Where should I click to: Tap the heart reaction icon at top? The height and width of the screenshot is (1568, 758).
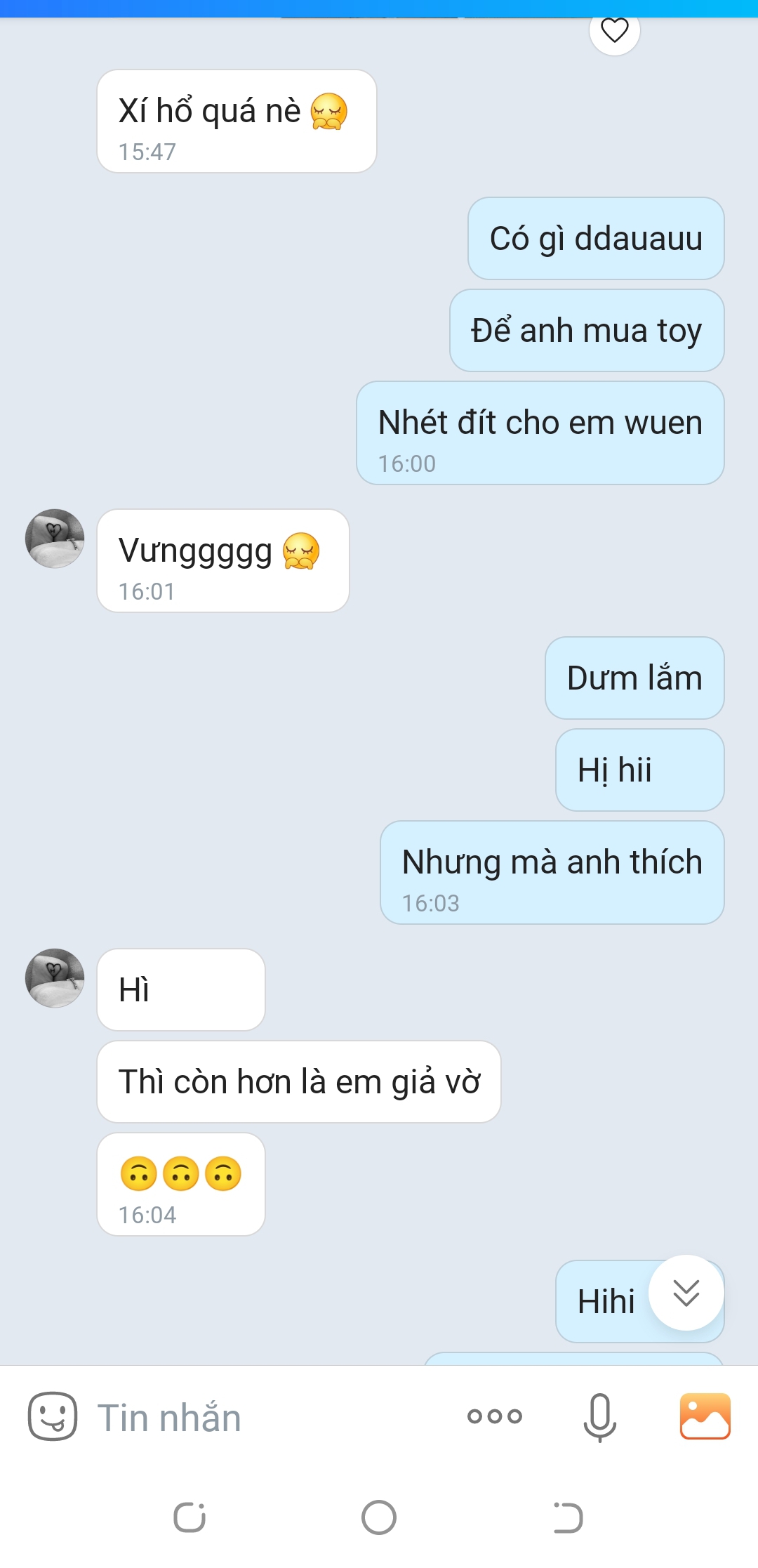pyautogui.click(x=614, y=30)
